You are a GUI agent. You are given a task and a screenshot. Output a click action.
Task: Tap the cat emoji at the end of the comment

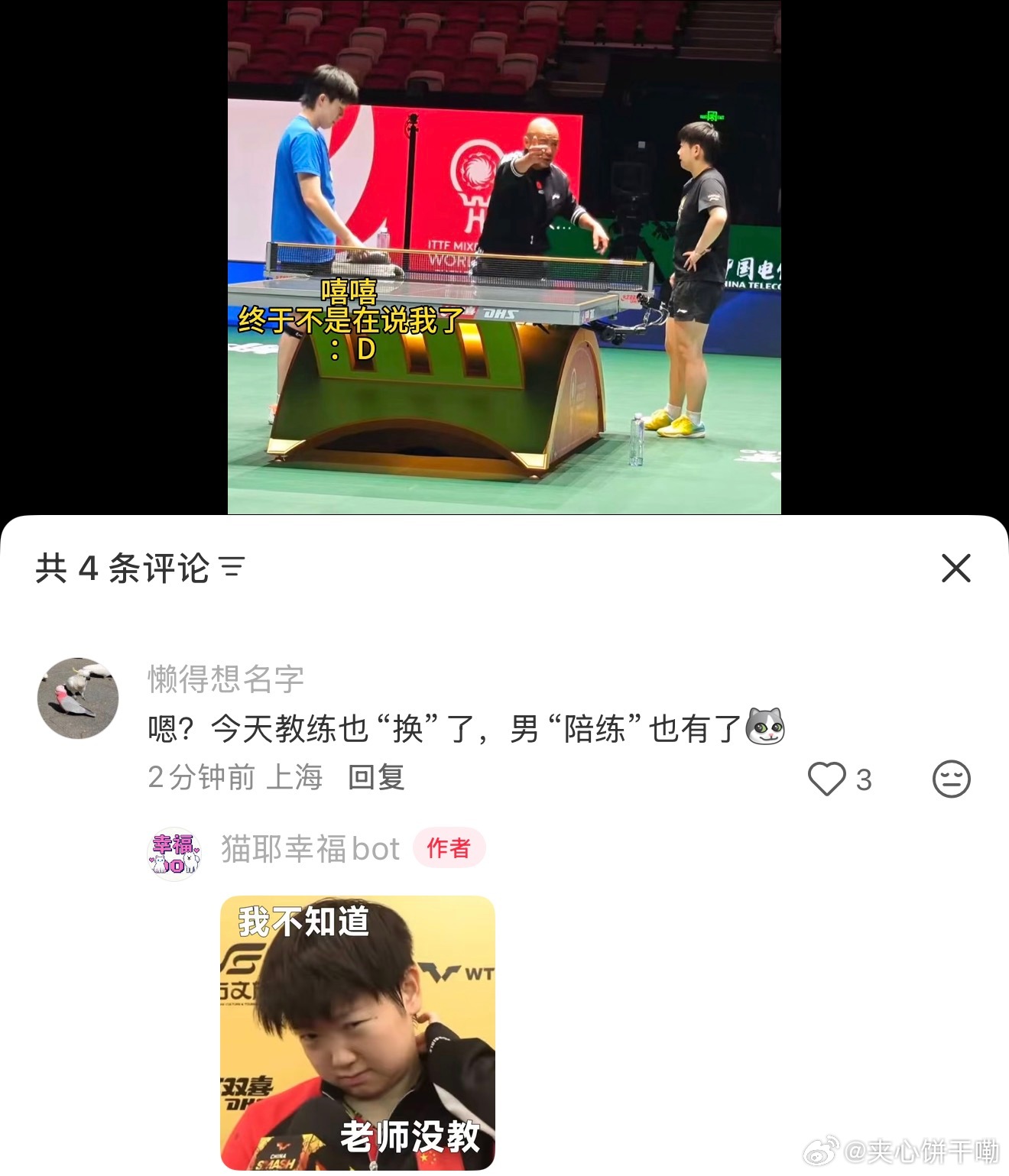pyautogui.click(x=767, y=730)
